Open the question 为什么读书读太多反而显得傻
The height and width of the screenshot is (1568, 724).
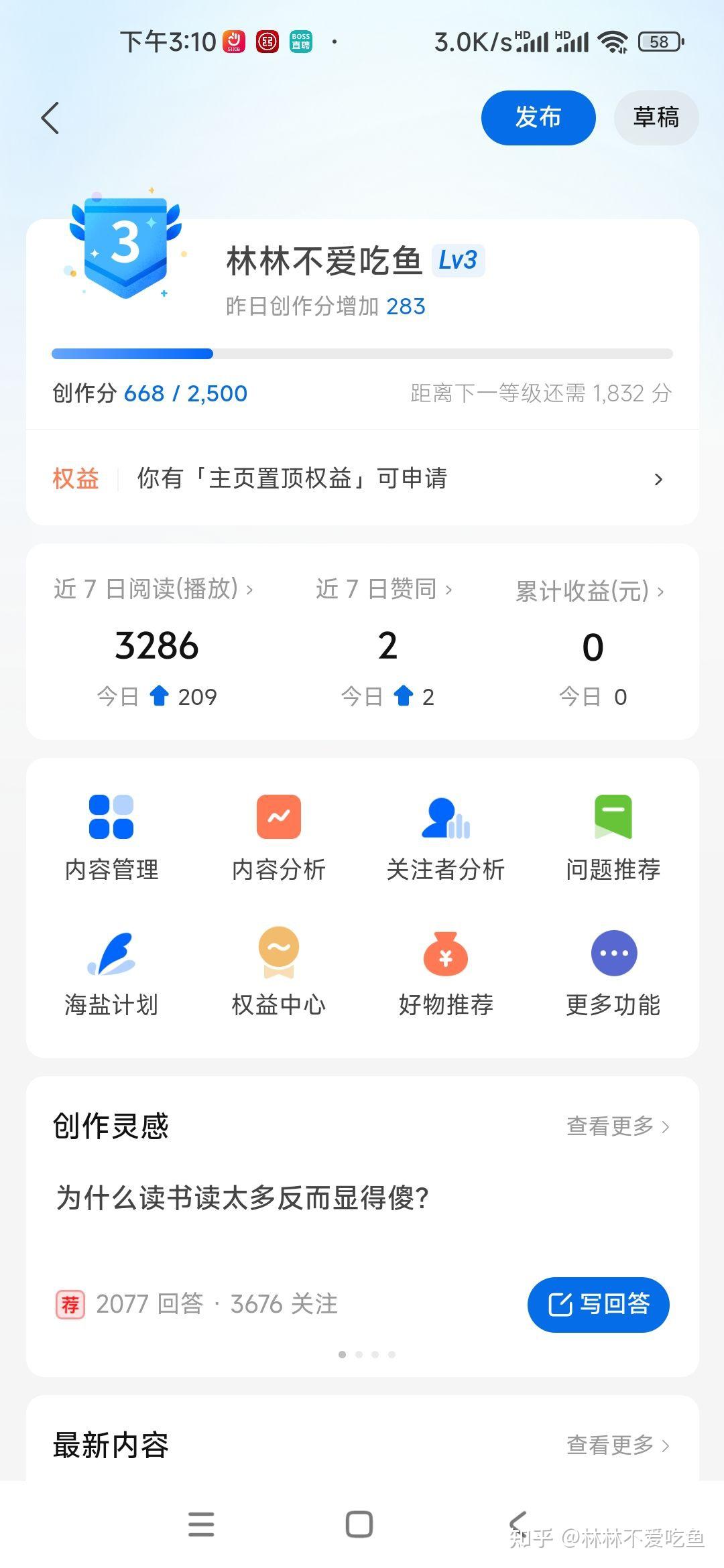(x=243, y=1197)
